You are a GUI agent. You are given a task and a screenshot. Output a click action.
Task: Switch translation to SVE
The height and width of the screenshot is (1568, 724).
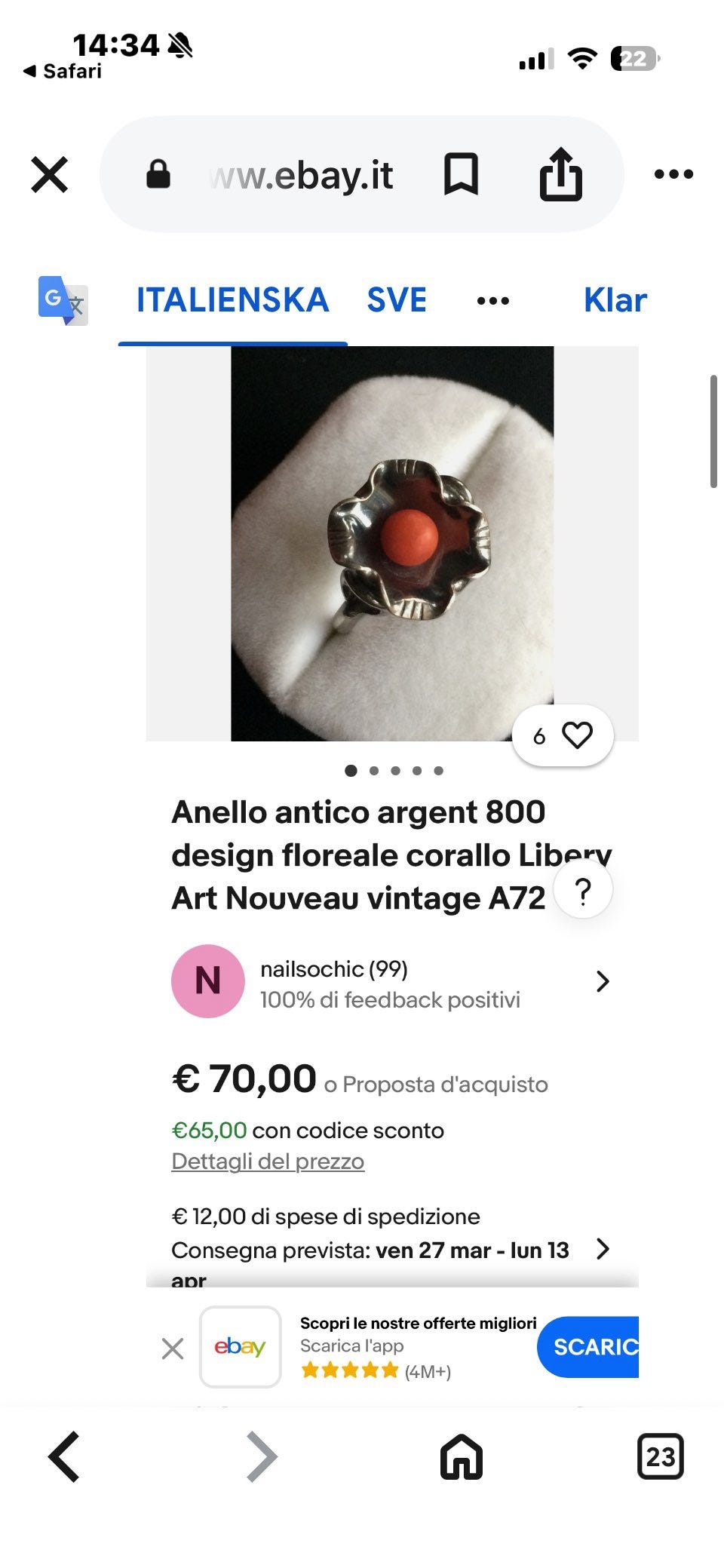(397, 299)
